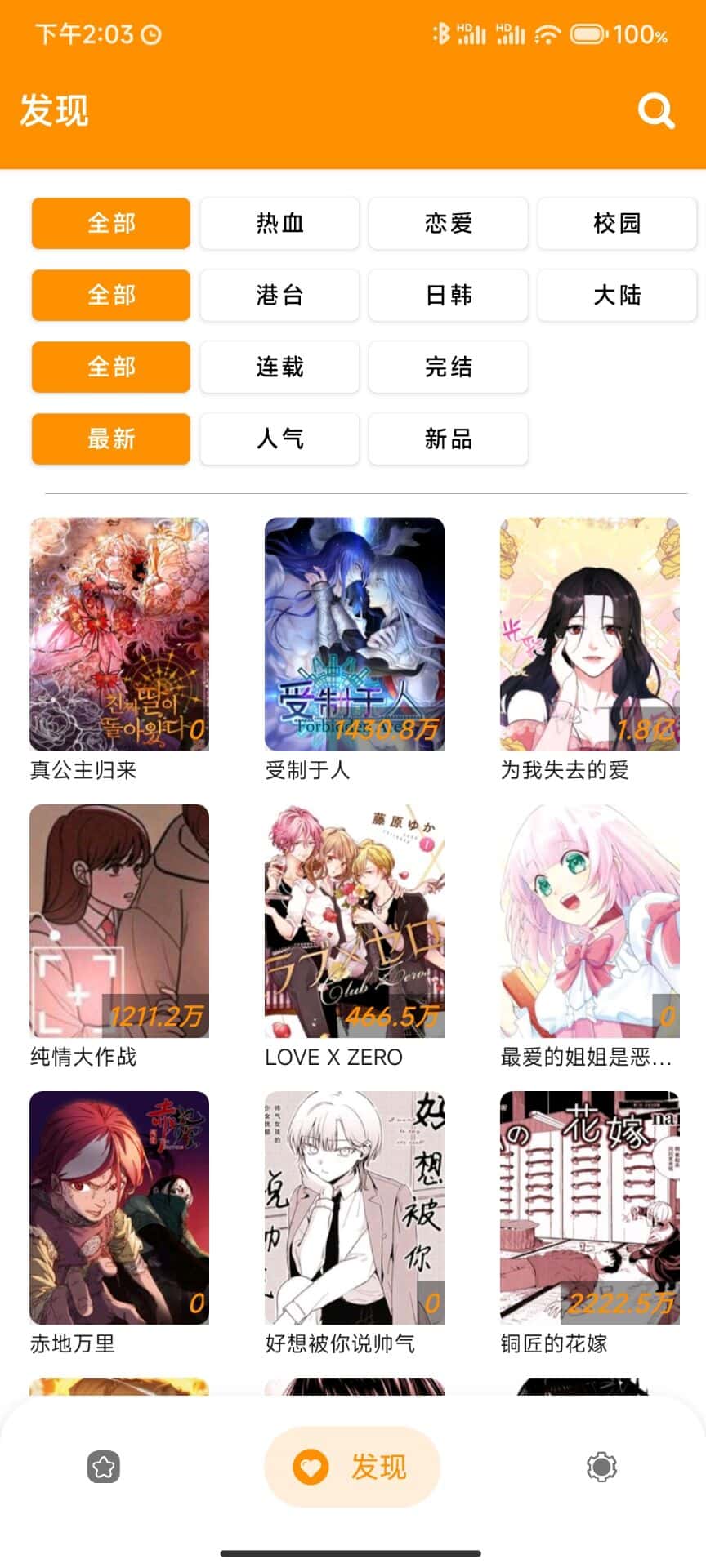Image resolution: width=706 pixels, height=1568 pixels.
Task: Open LOVE X ZERO comic
Action: [x=355, y=921]
